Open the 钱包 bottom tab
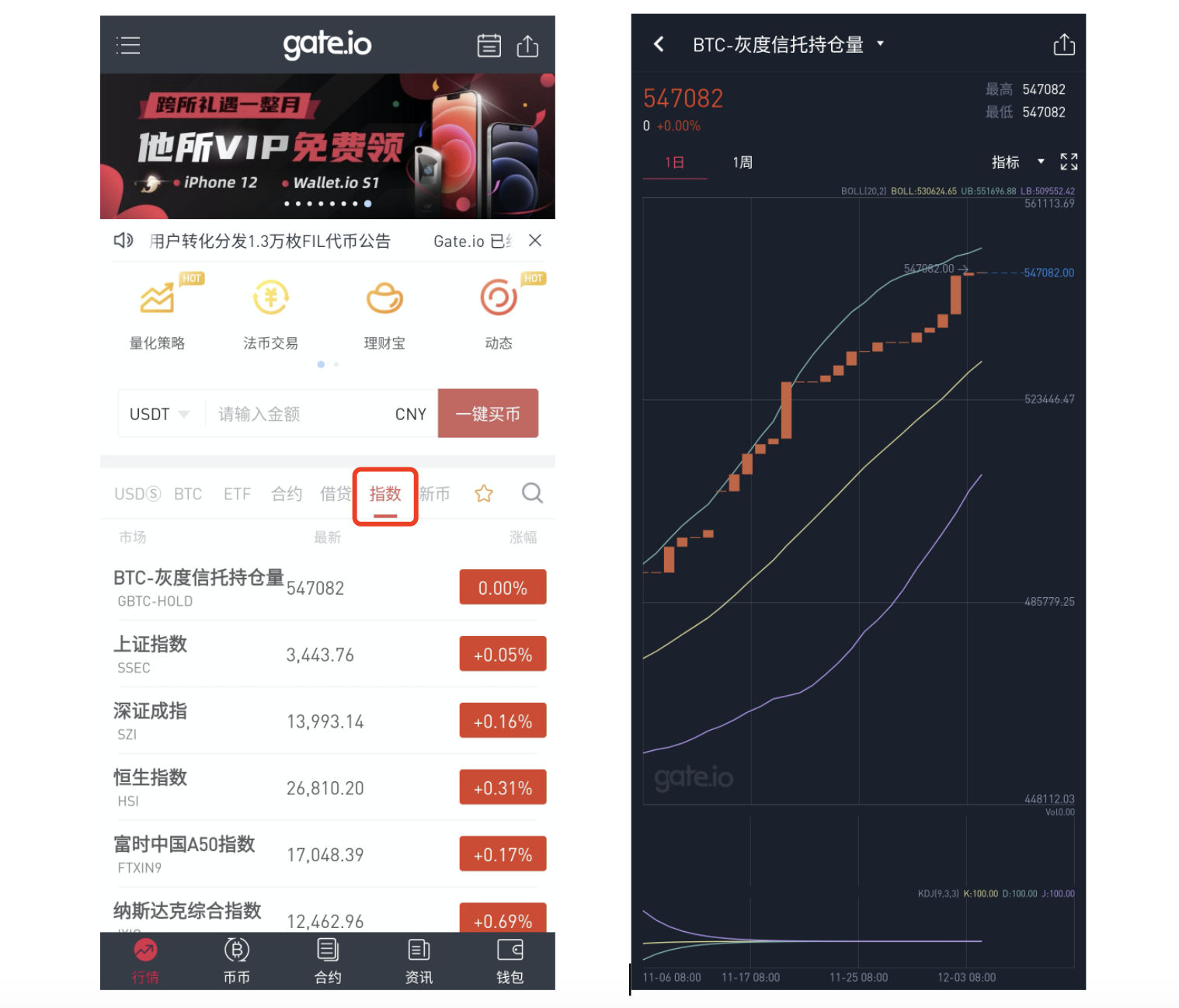The height and width of the screenshot is (1008, 1179). tap(510, 960)
